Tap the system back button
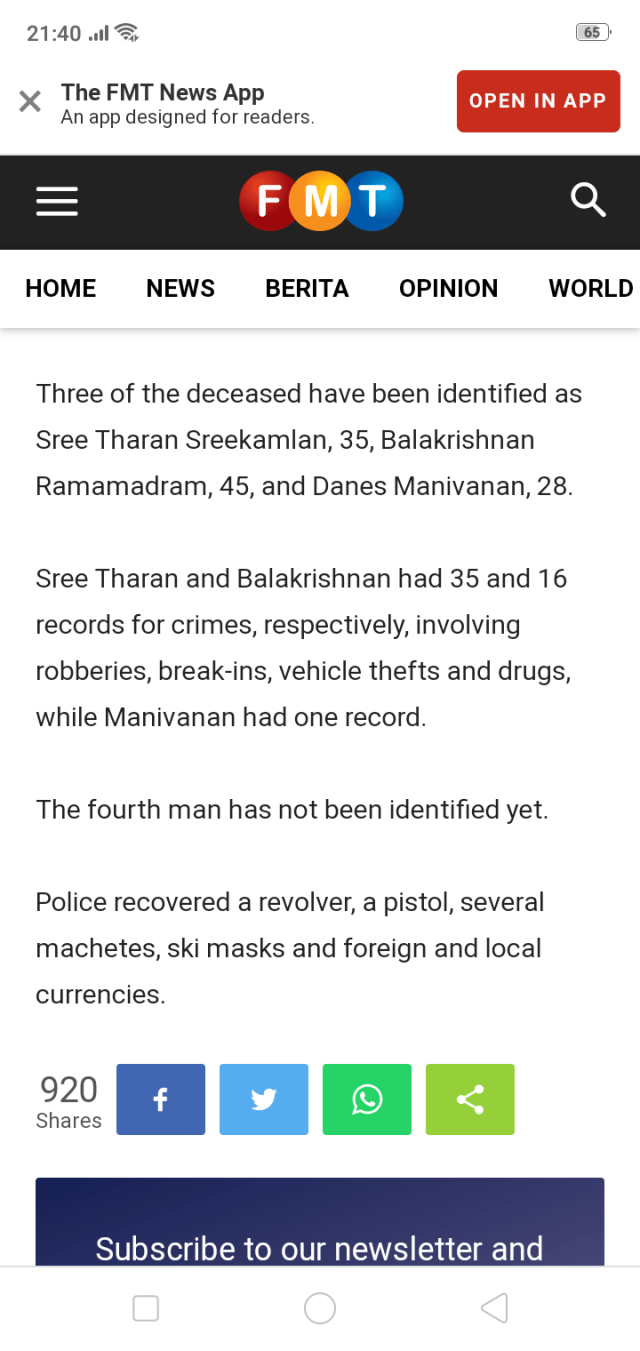640x1351 pixels. click(494, 1308)
